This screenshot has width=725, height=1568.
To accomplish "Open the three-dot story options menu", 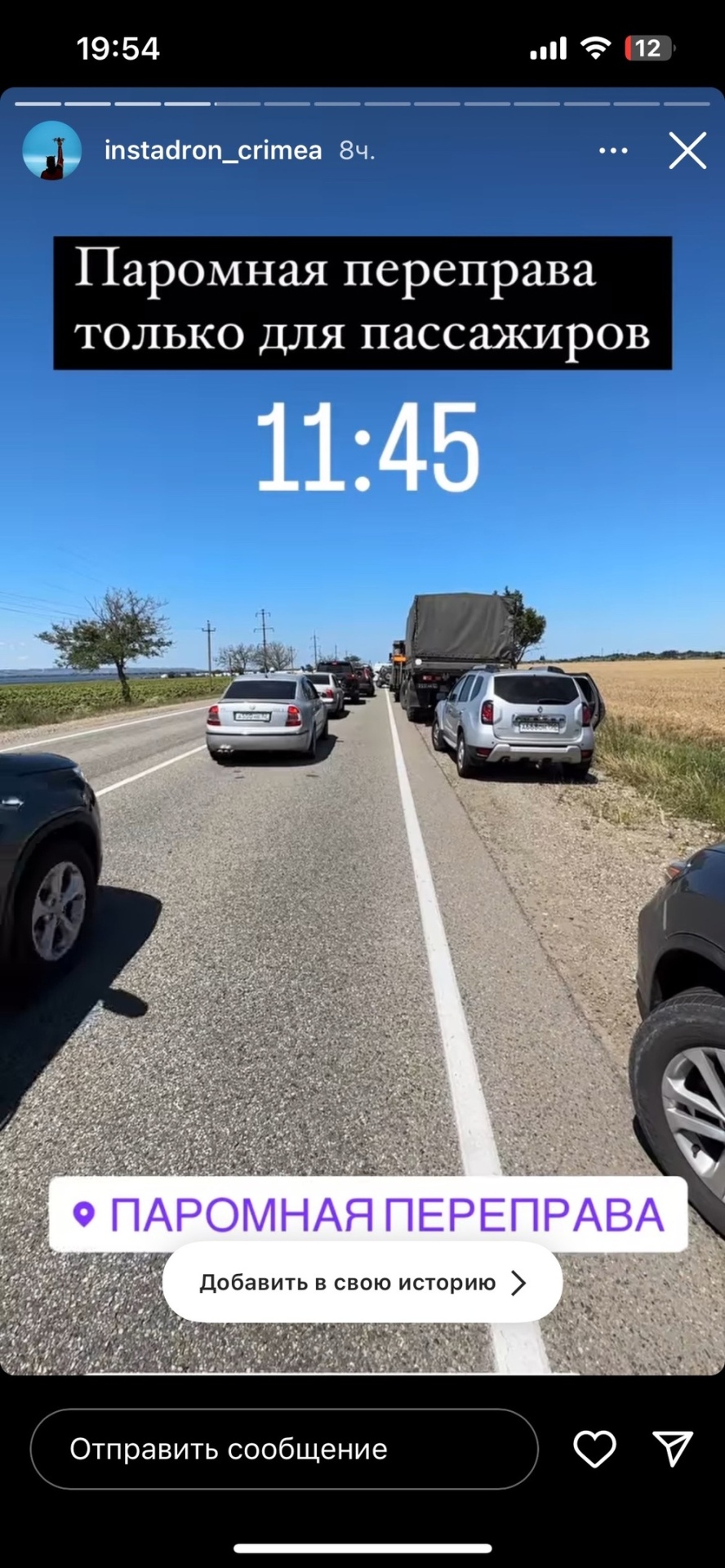I will click(x=613, y=151).
